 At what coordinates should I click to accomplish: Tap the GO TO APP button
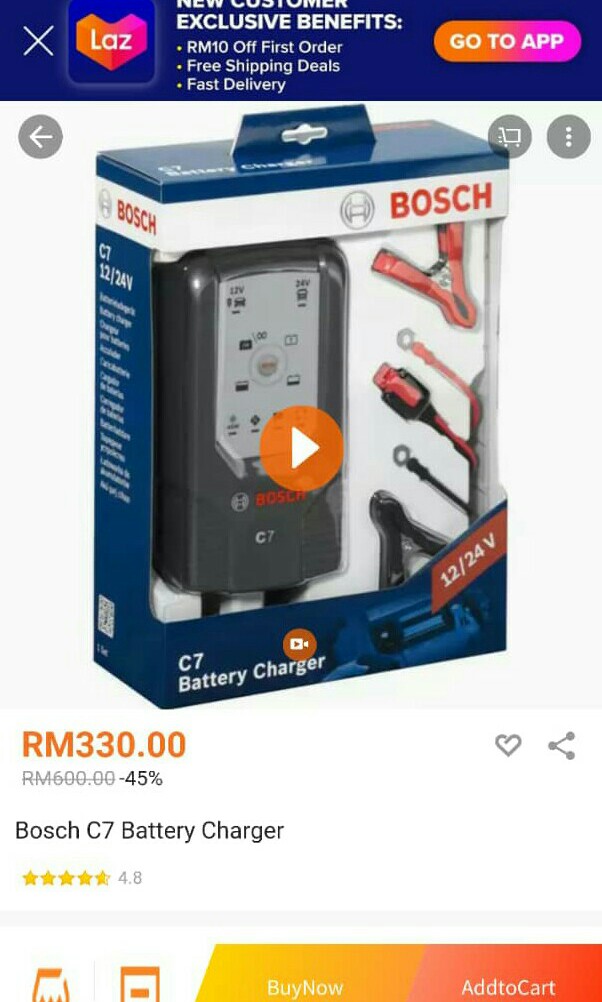(x=507, y=42)
